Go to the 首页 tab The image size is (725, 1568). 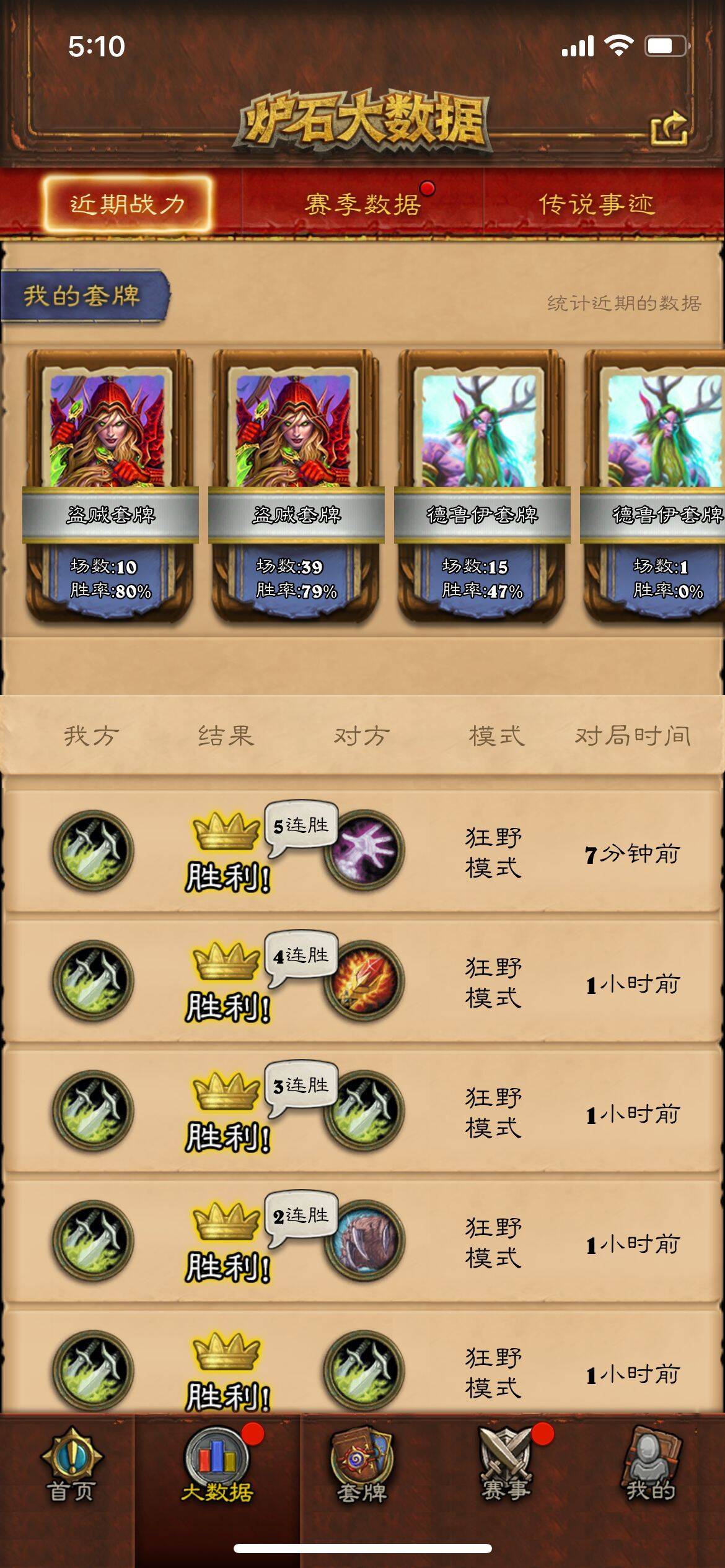71,1466
